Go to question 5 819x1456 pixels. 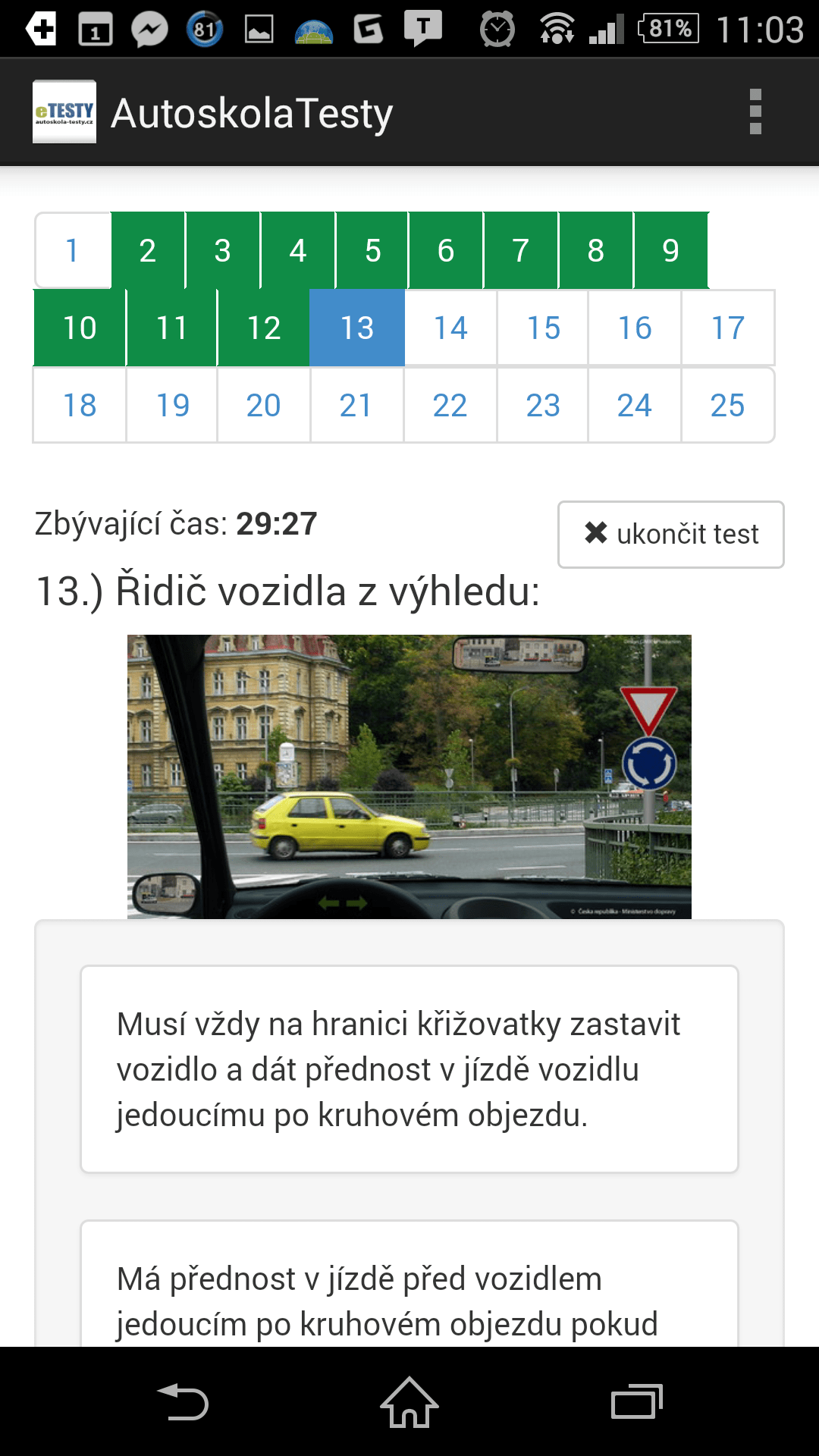[x=372, y=250]
